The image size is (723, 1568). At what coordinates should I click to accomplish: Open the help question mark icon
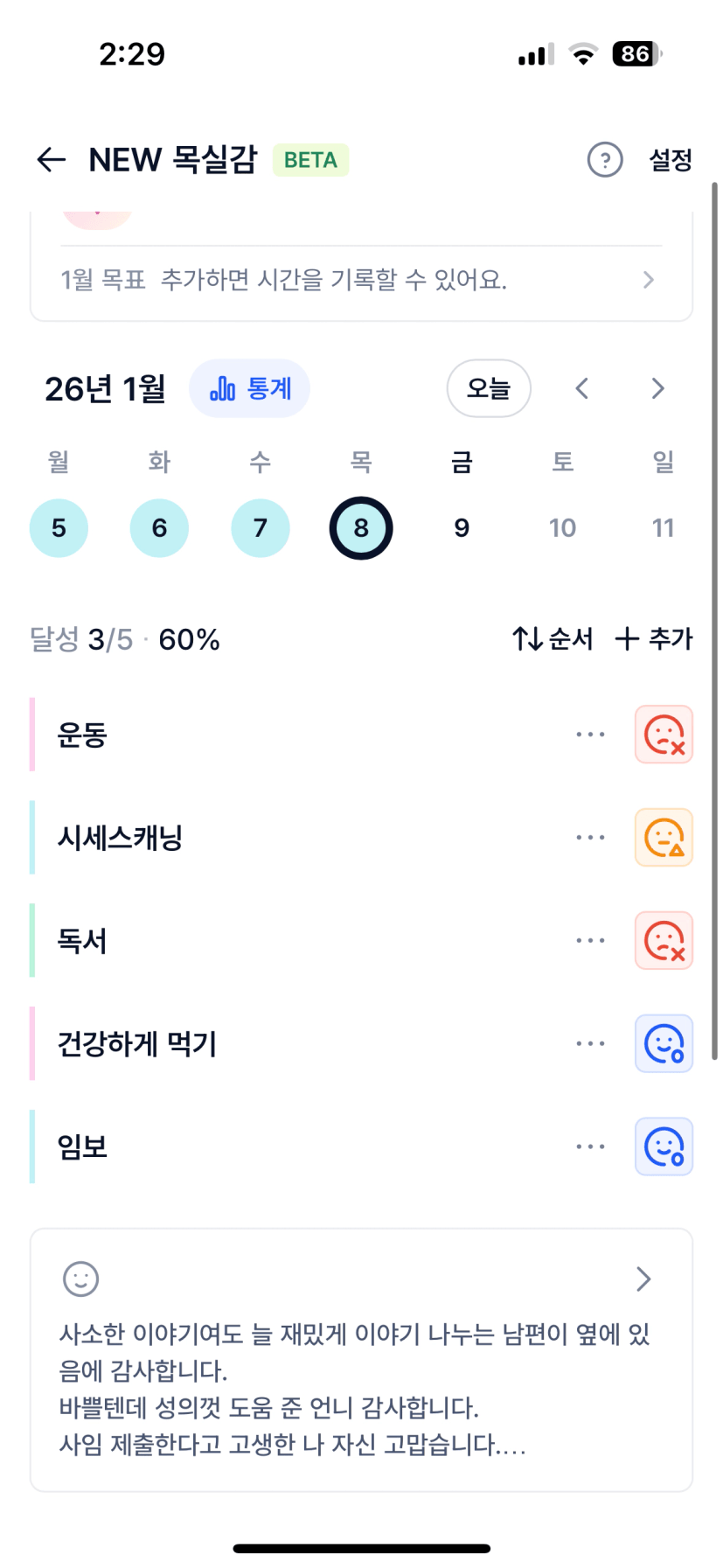(x=605, y=160)
